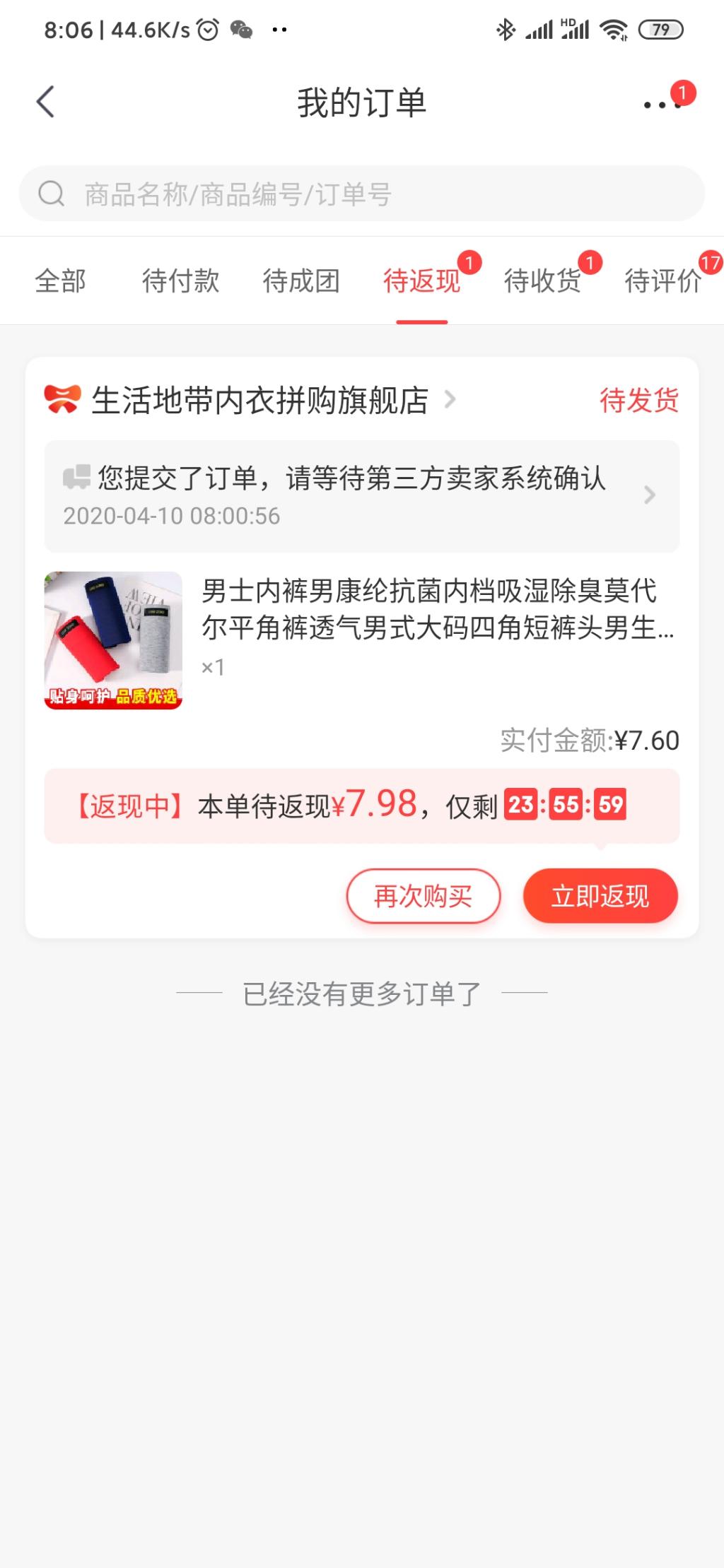Tap the 立即返现 button
Viewport: 724px width, 1568px height.
click(x=600, y=896)
